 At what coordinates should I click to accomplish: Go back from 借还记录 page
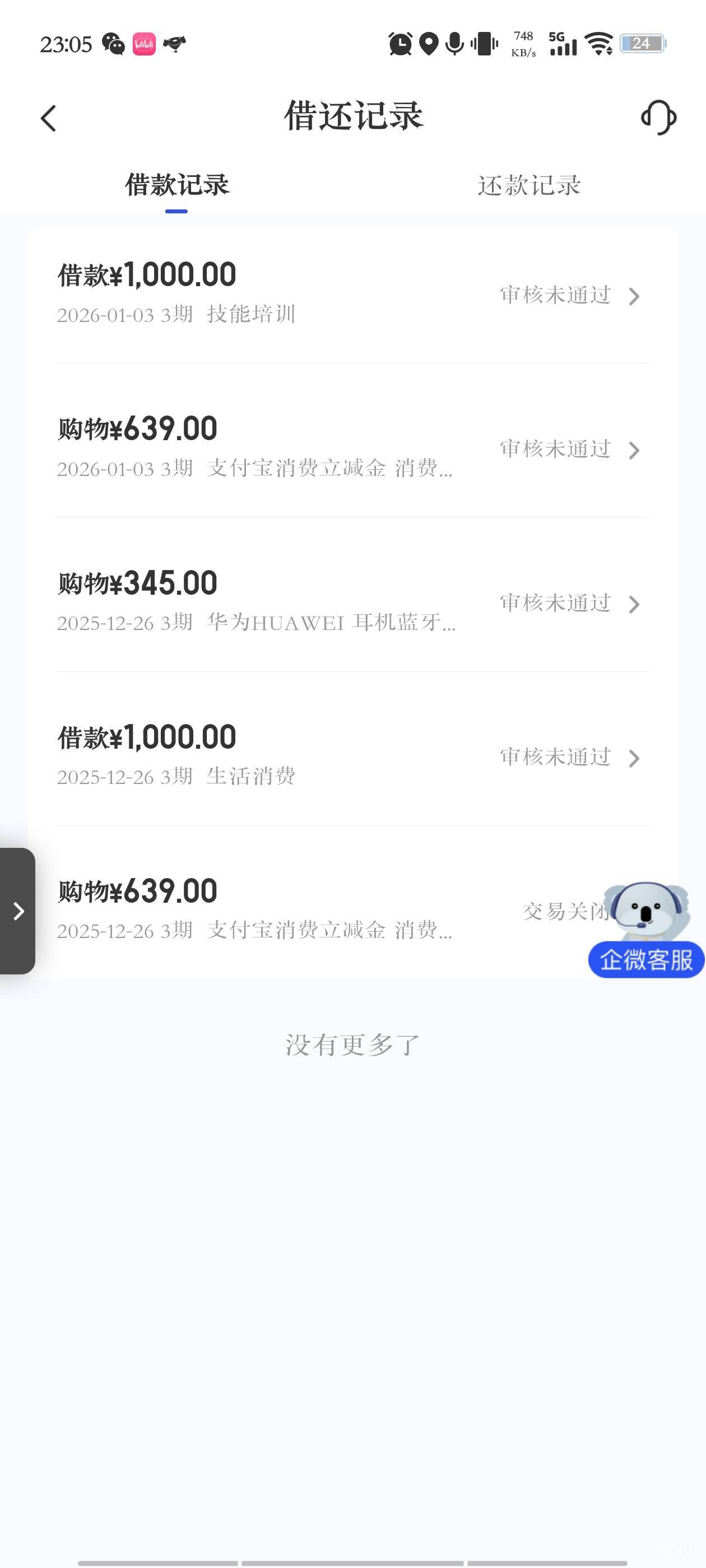[x=49, y=118]
